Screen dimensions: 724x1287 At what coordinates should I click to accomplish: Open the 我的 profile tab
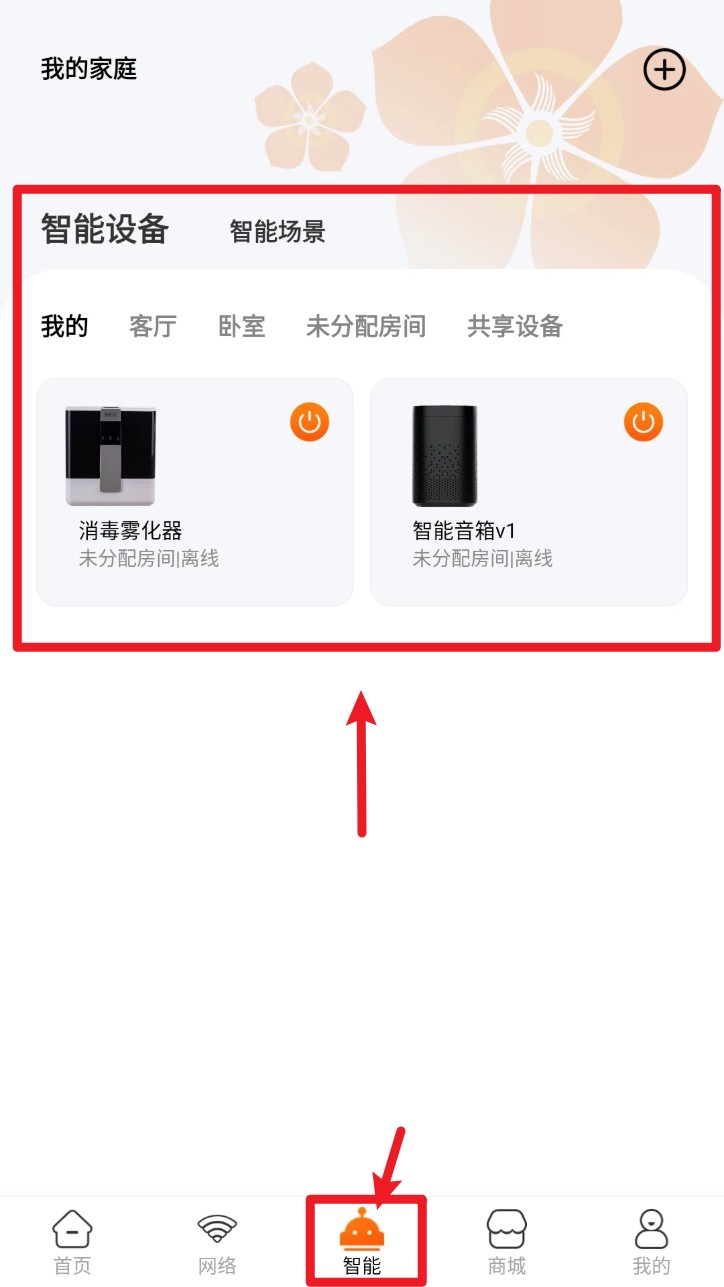coord(651,1242)
